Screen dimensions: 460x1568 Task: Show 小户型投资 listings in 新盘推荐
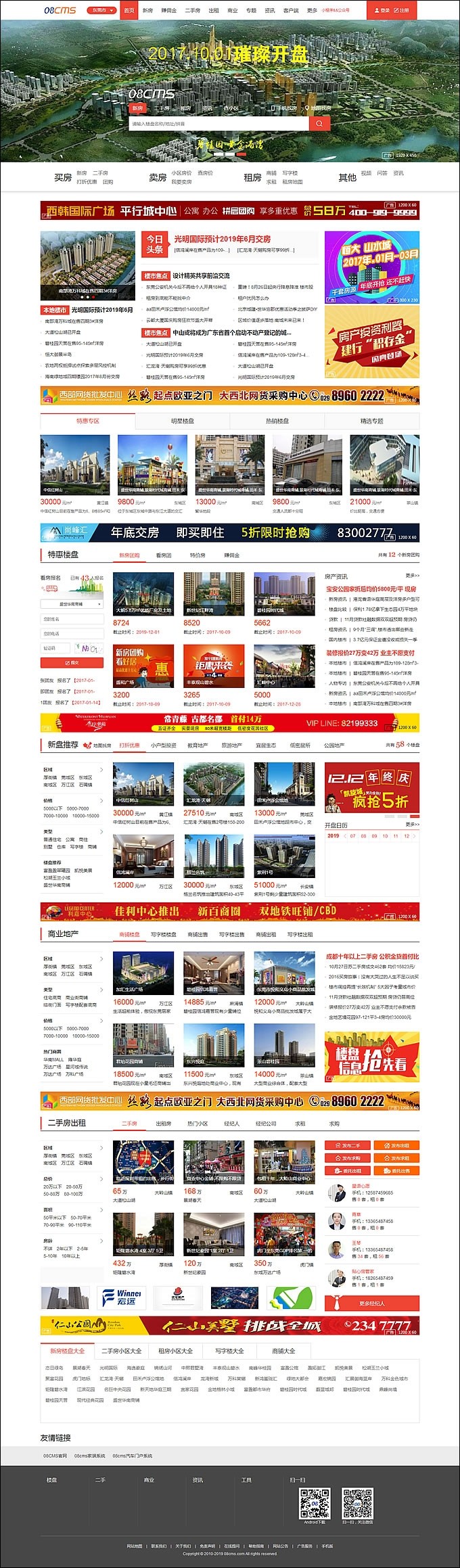pyautogui.click(x=163, y=745)
